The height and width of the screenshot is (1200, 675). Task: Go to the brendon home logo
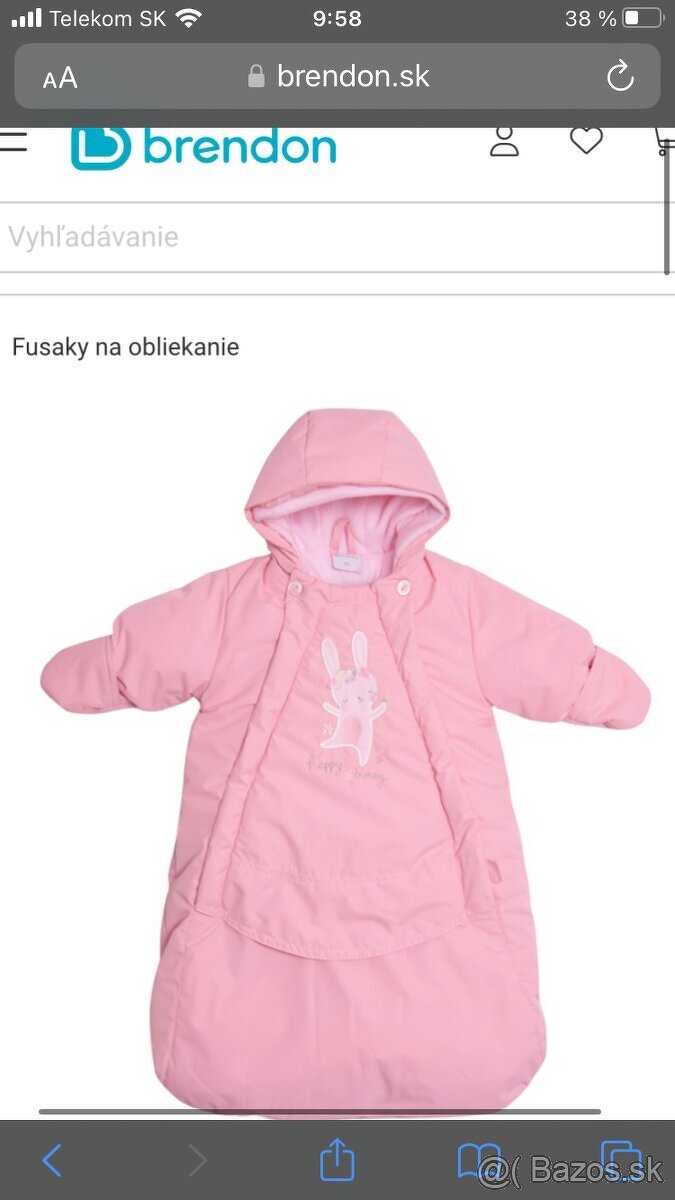(x=204, y=147)
